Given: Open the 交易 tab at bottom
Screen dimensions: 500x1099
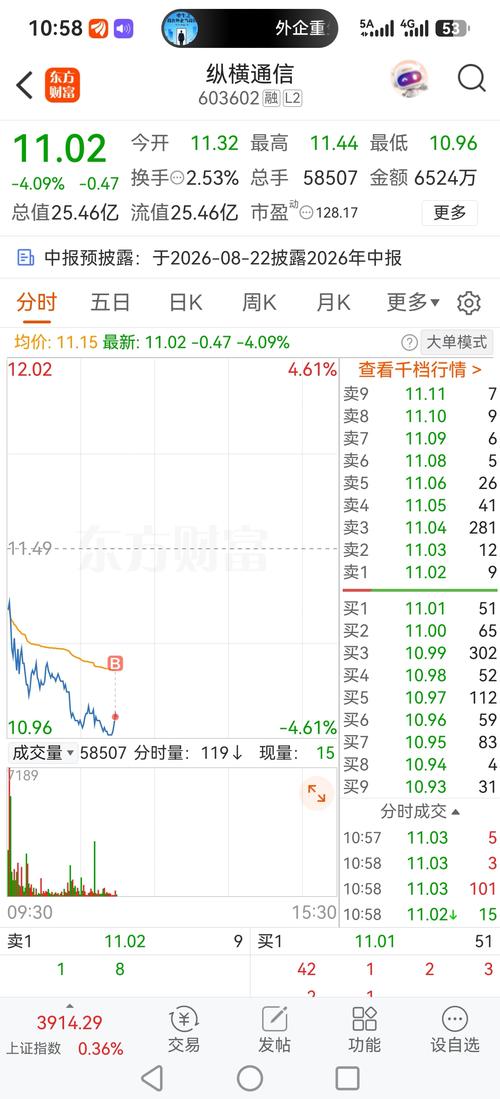Looking at the screenshot, I should tap(184, 1032).
